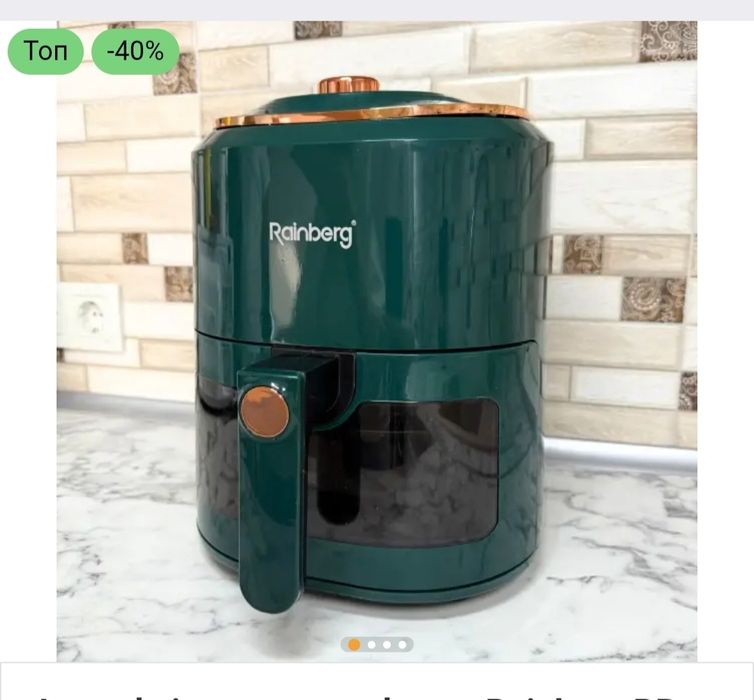Tap the second dot of the photo indicator
Viewport: 754px width, 700px height.
coord(371,645)
